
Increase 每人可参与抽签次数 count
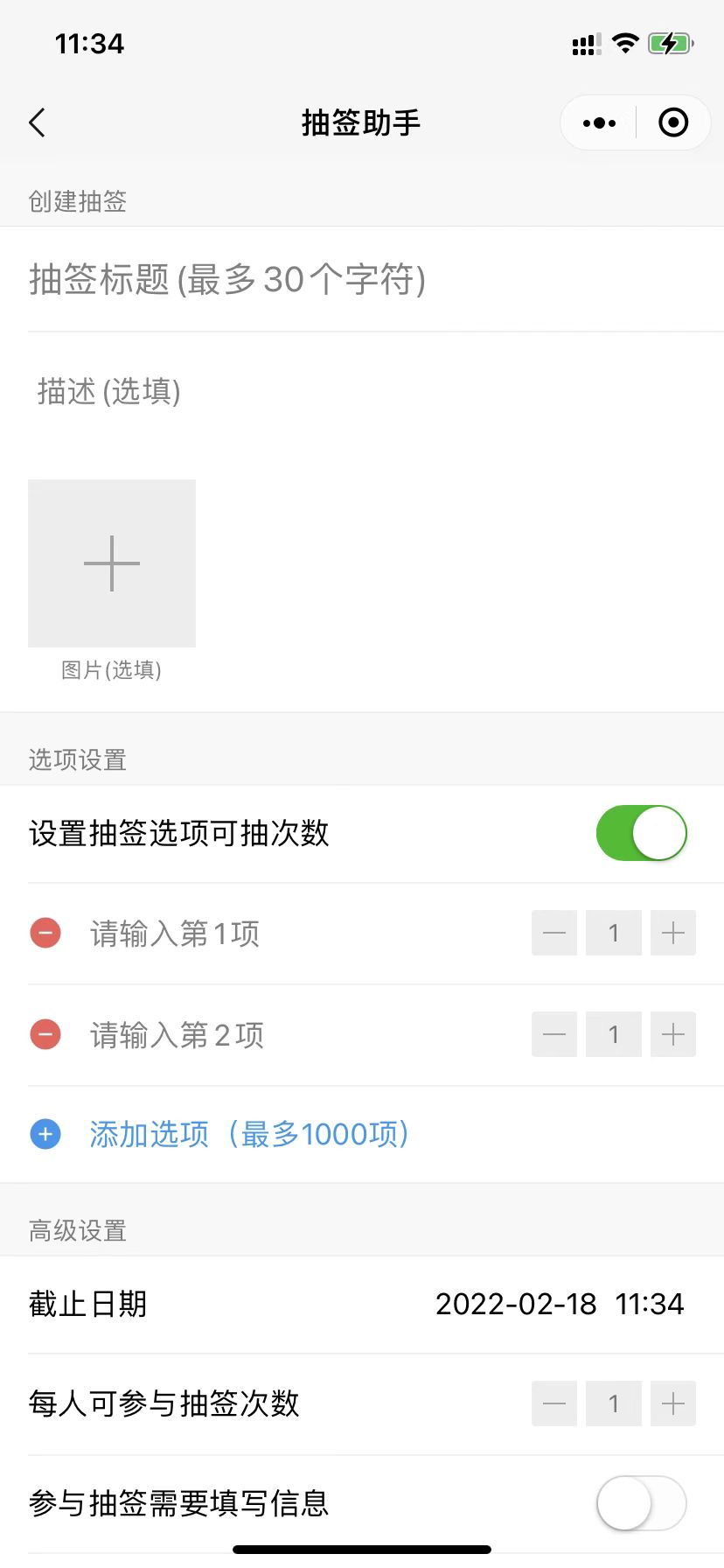click(672, 1404)
